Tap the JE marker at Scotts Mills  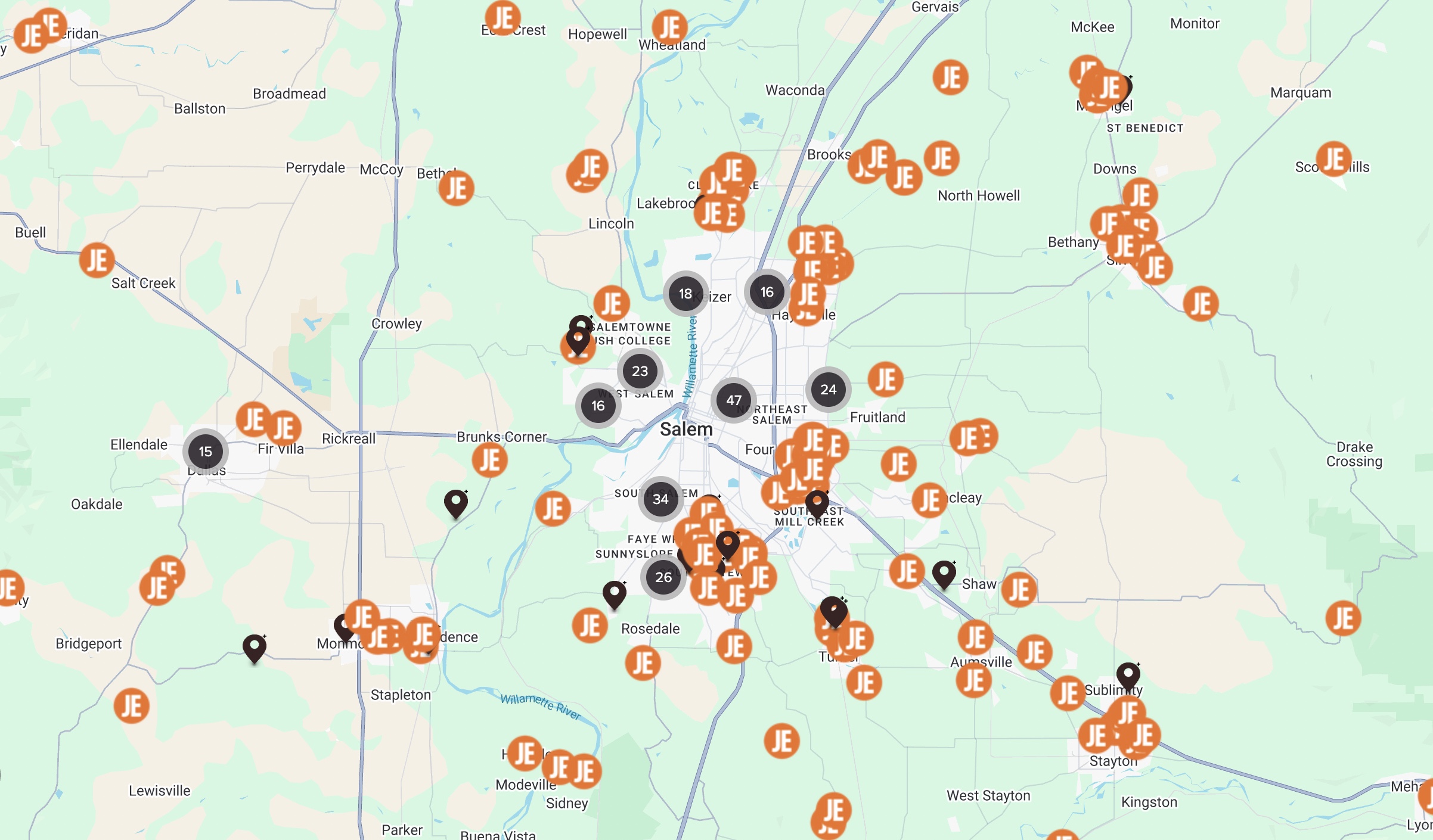coord(1333,159)
